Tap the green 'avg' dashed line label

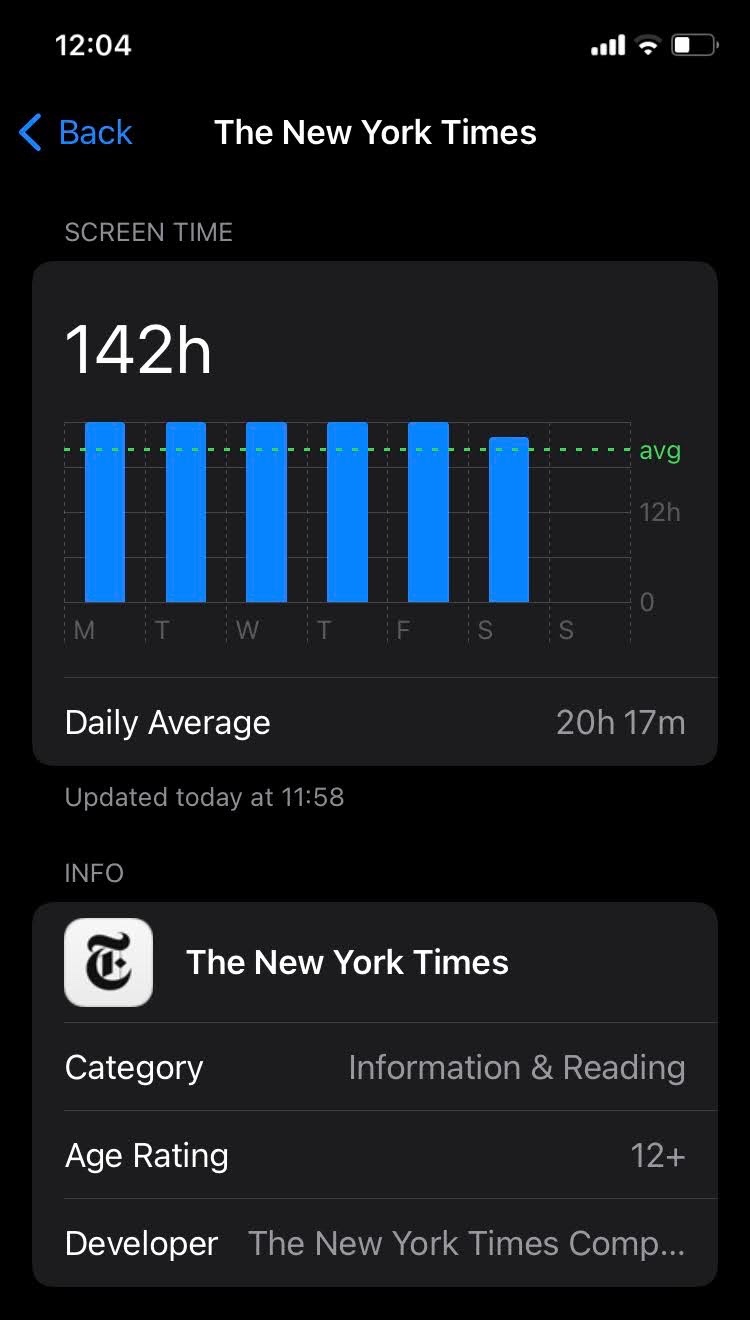tap(659, 450)
